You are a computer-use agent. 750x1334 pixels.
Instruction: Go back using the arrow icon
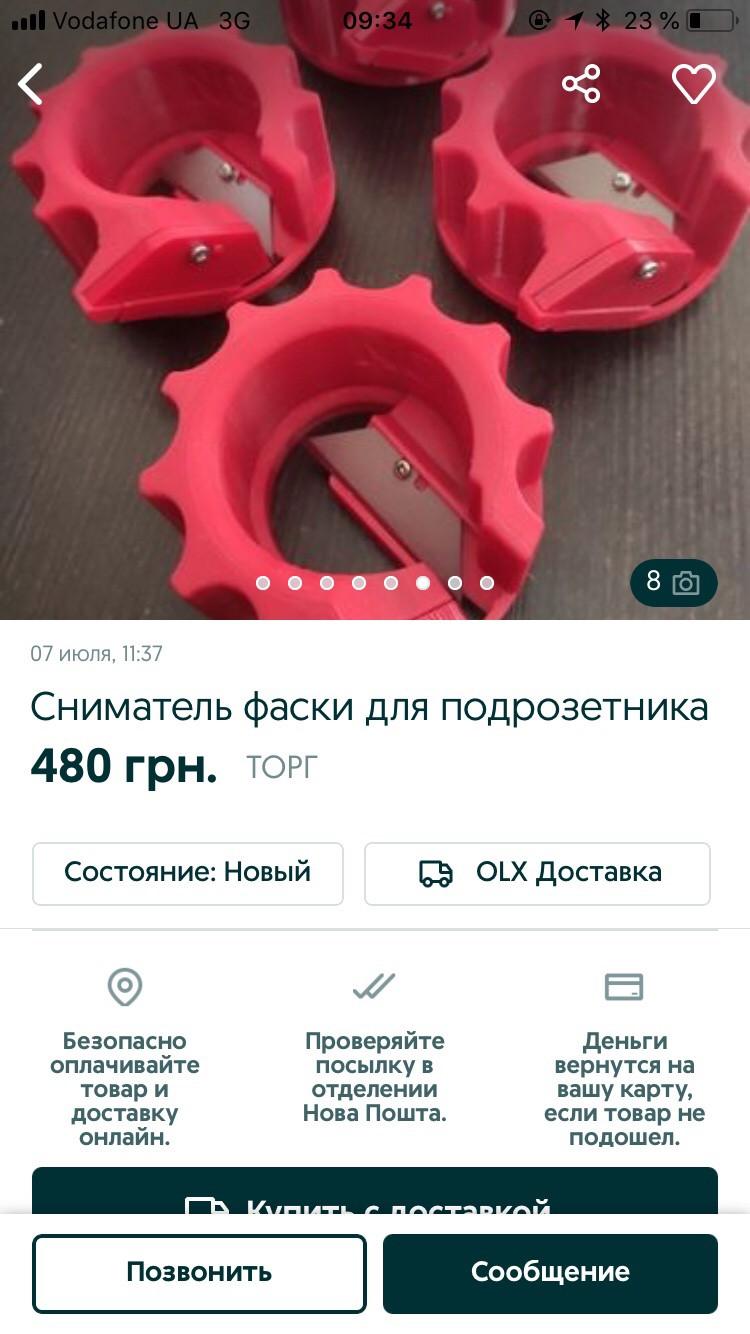31,84
